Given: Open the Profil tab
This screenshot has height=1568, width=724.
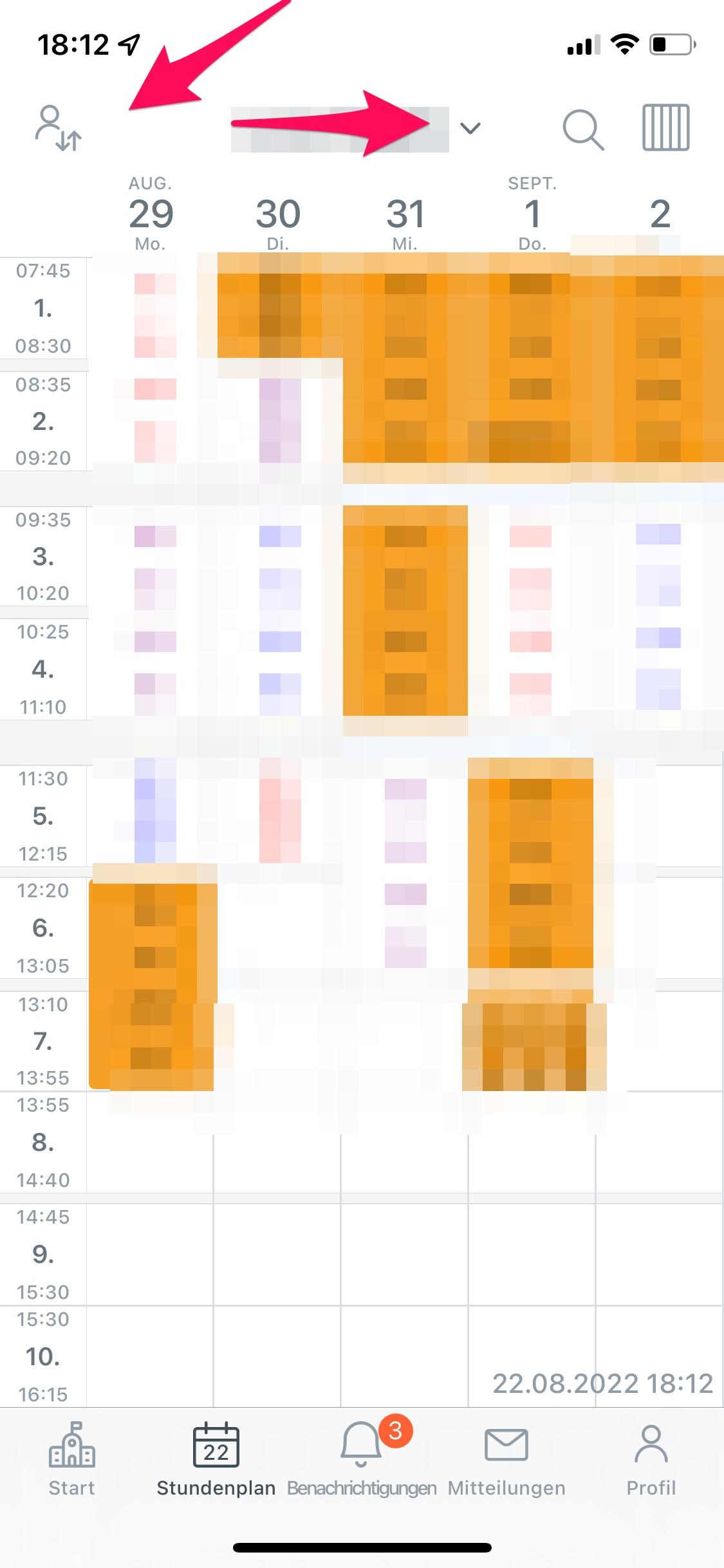Looking at the screenshot, I should click(651, 1460).
